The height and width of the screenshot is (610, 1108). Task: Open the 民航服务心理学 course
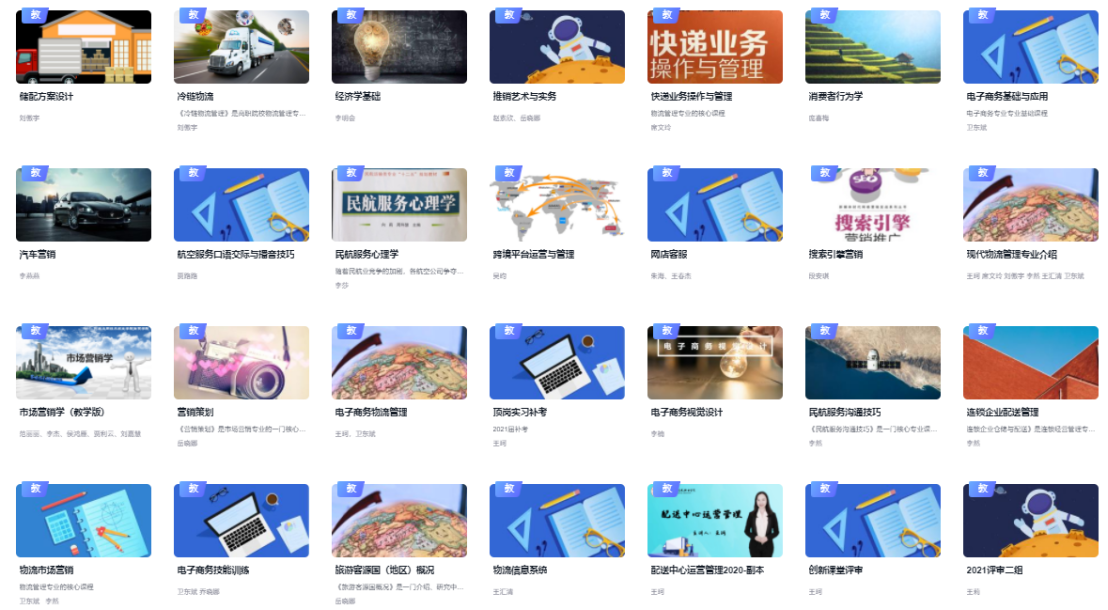(x=399, y=205)
